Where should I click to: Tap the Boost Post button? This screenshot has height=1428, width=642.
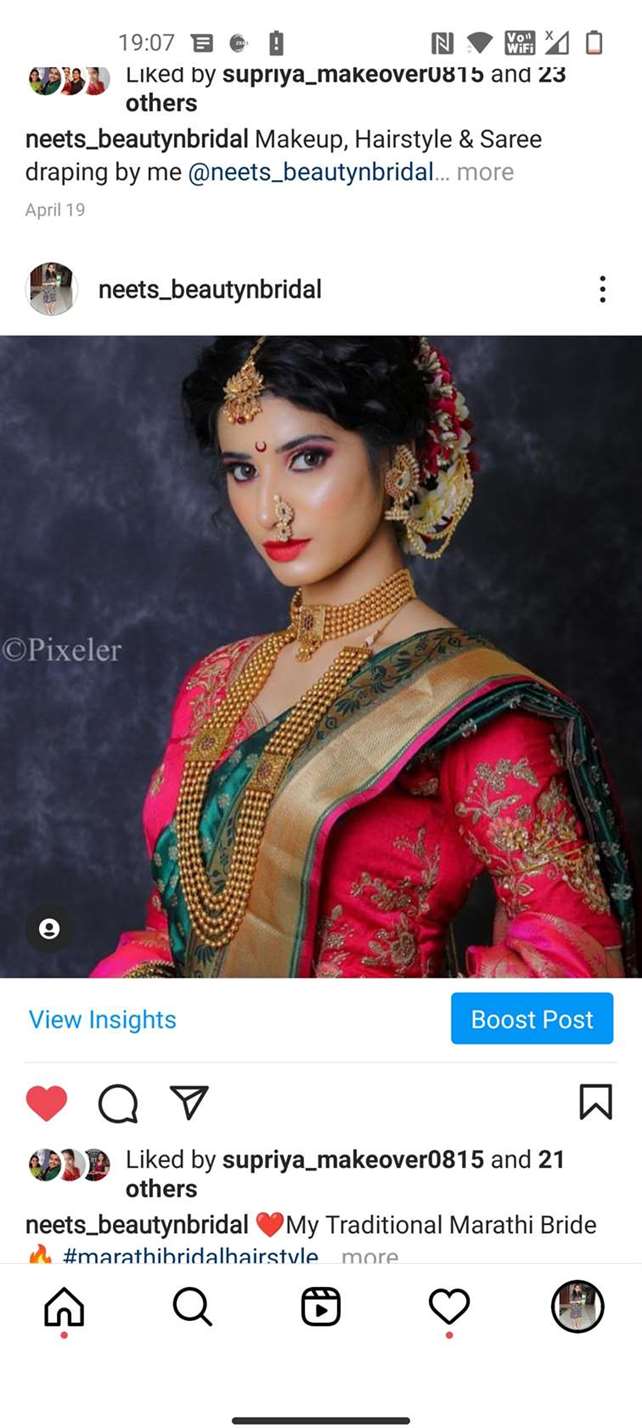tap(531, 1019)
